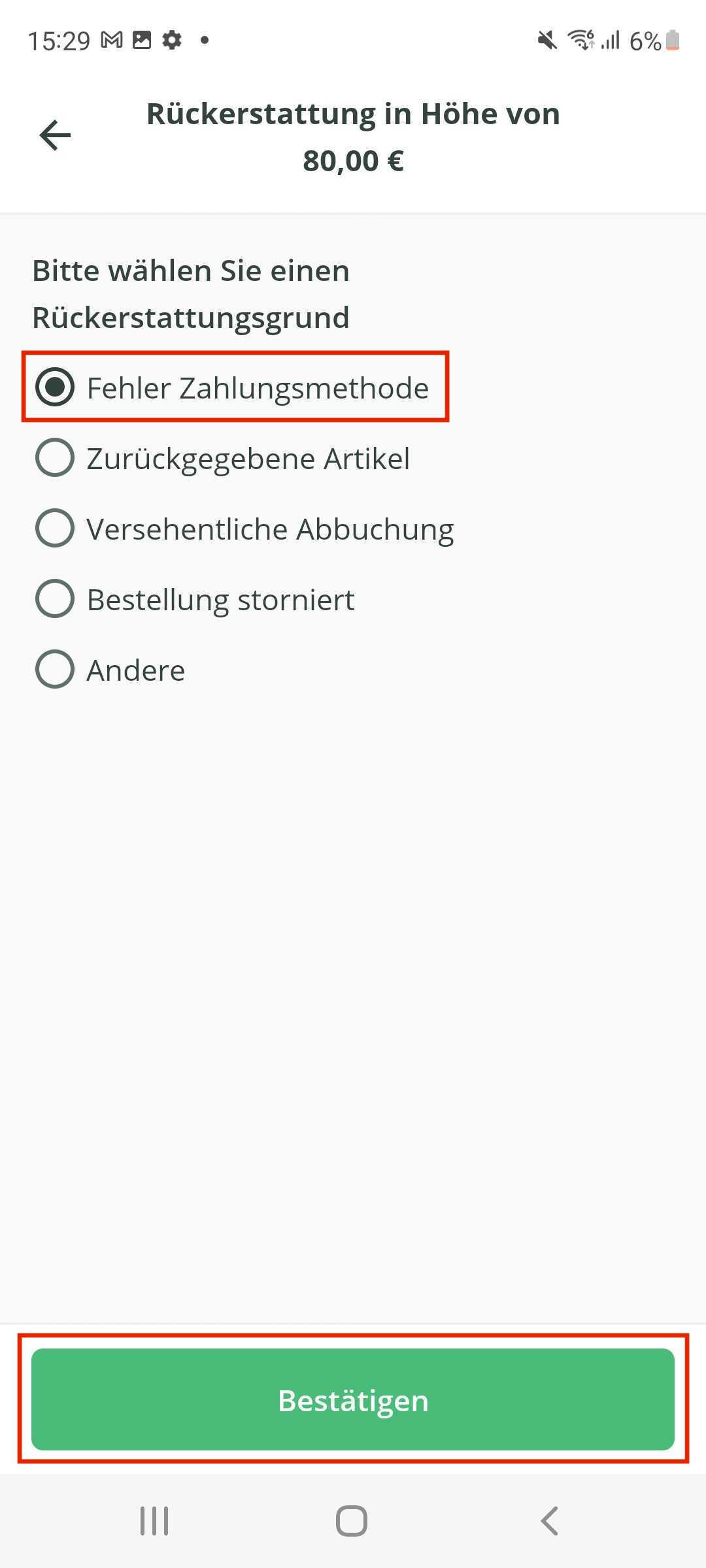Select the 'Fehler Zahlungsmethode' refund reason

pos(55,387)
